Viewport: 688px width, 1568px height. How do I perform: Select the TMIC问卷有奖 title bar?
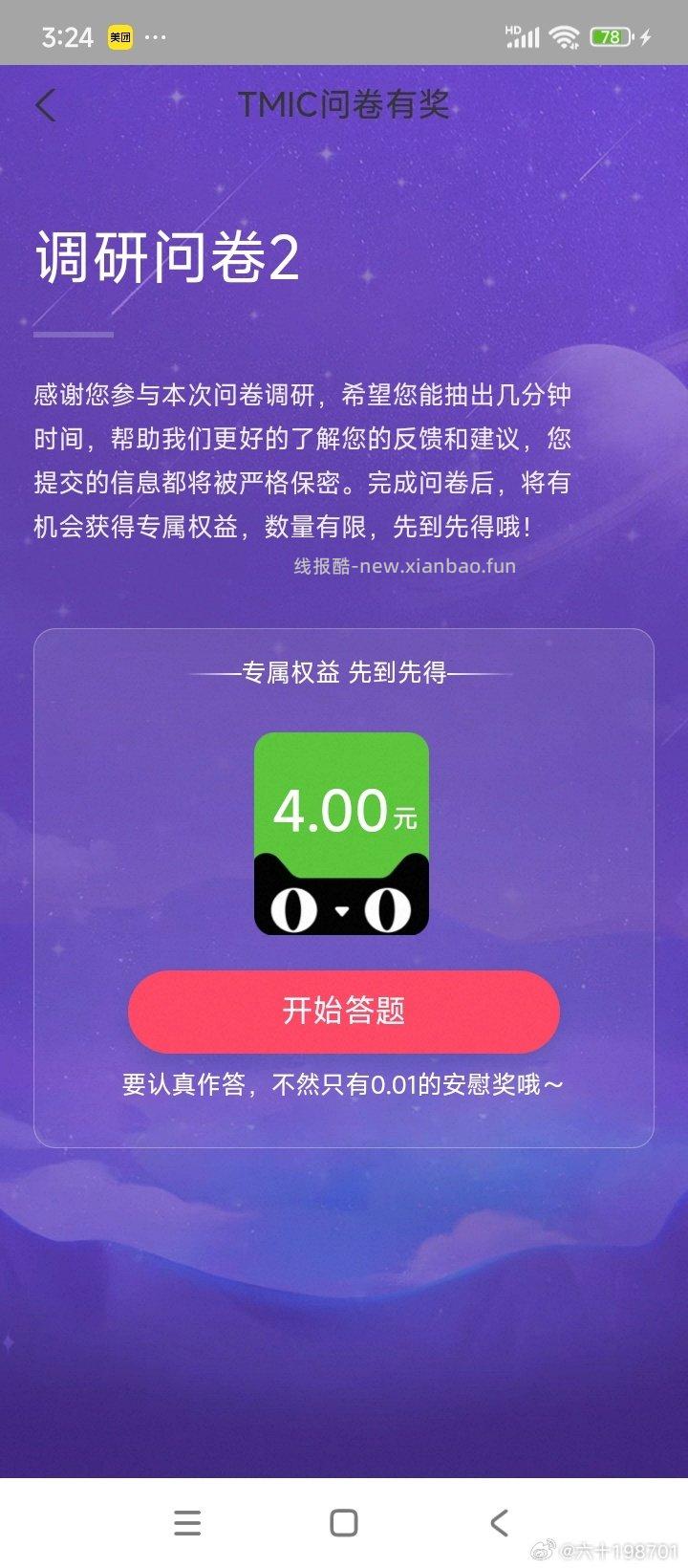[x=344, y=105]
